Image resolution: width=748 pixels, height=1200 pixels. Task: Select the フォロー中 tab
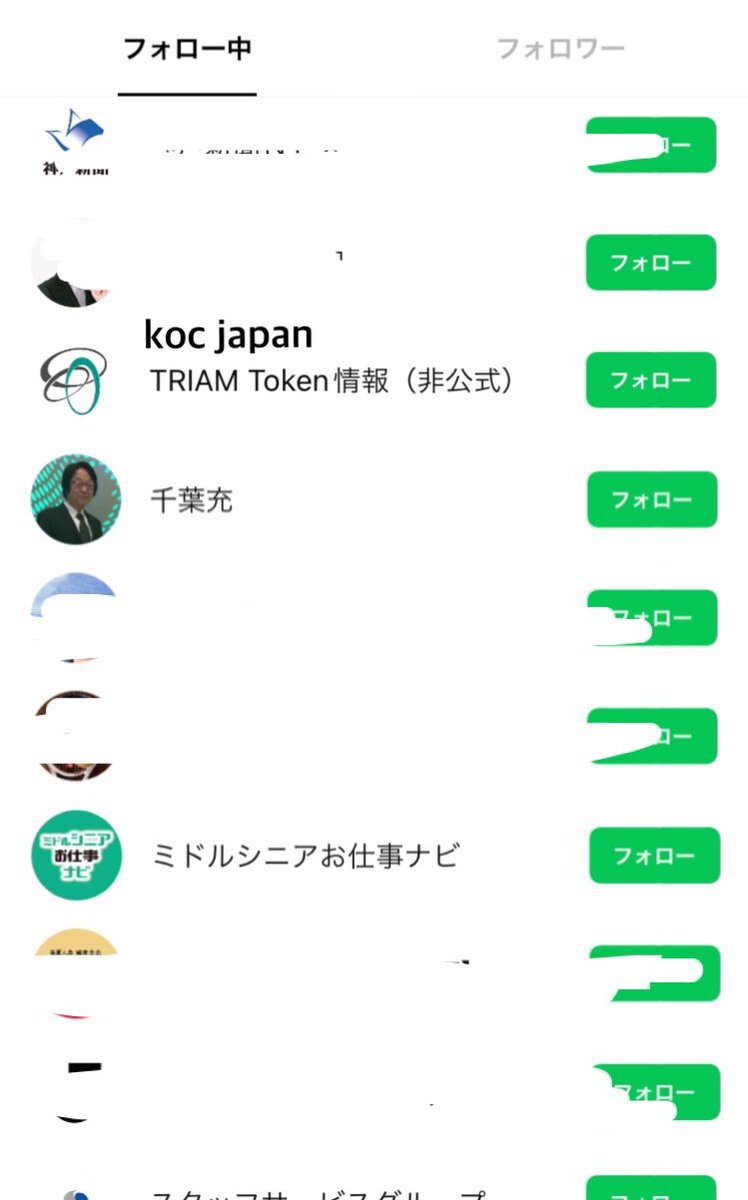[187, 48]
